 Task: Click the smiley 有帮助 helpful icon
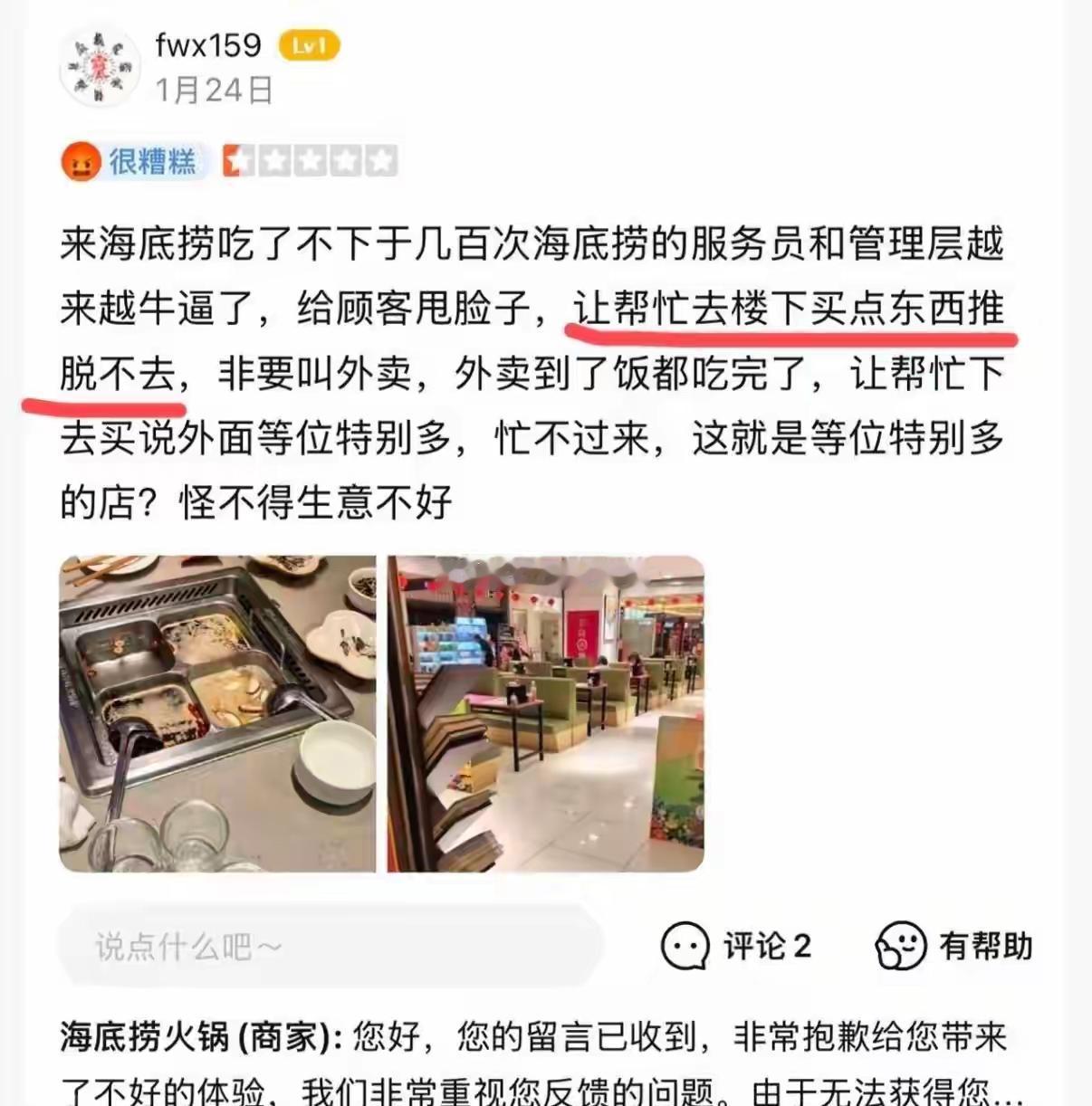pyautogui.click(x=897, y=947)
